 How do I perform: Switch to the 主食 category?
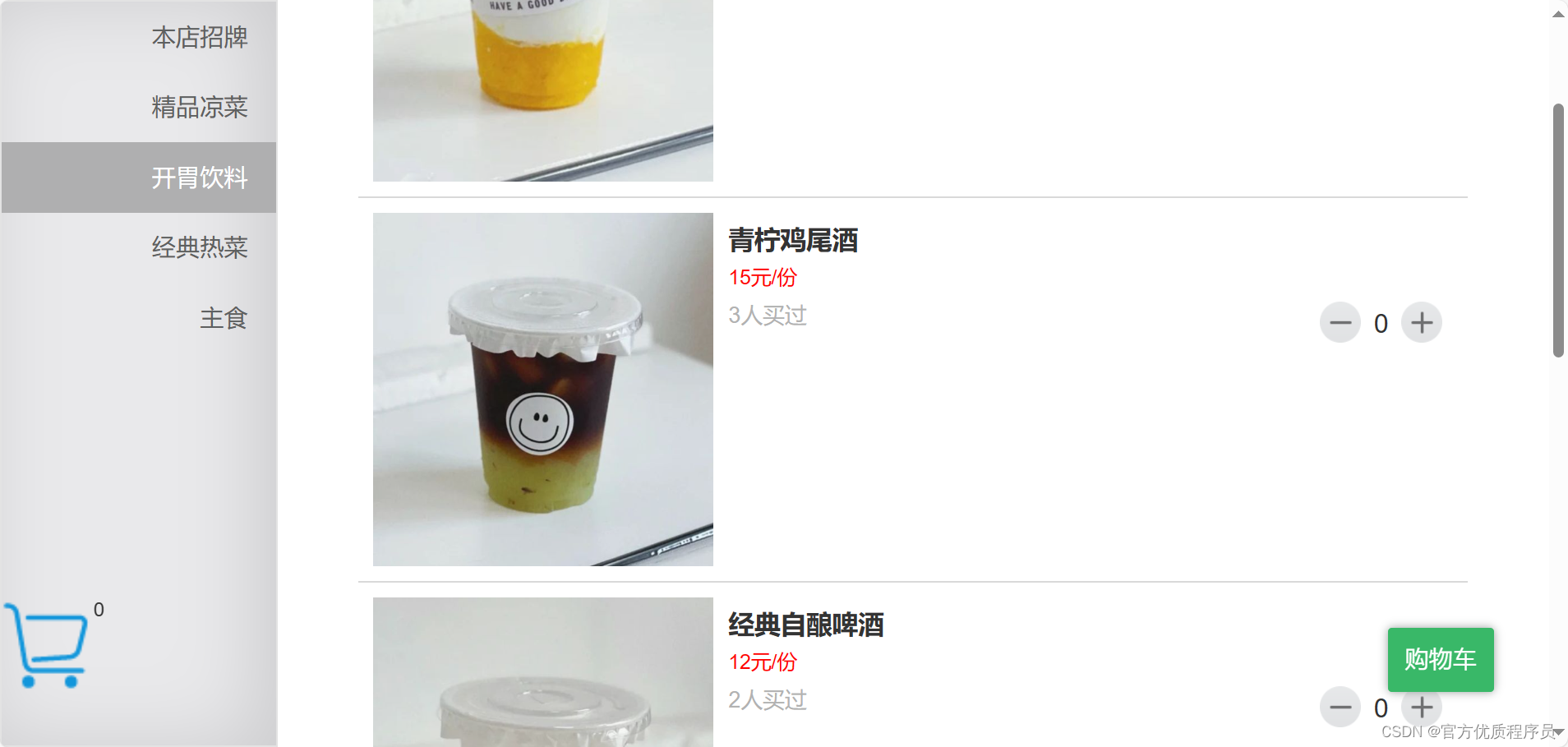(223, 318)
